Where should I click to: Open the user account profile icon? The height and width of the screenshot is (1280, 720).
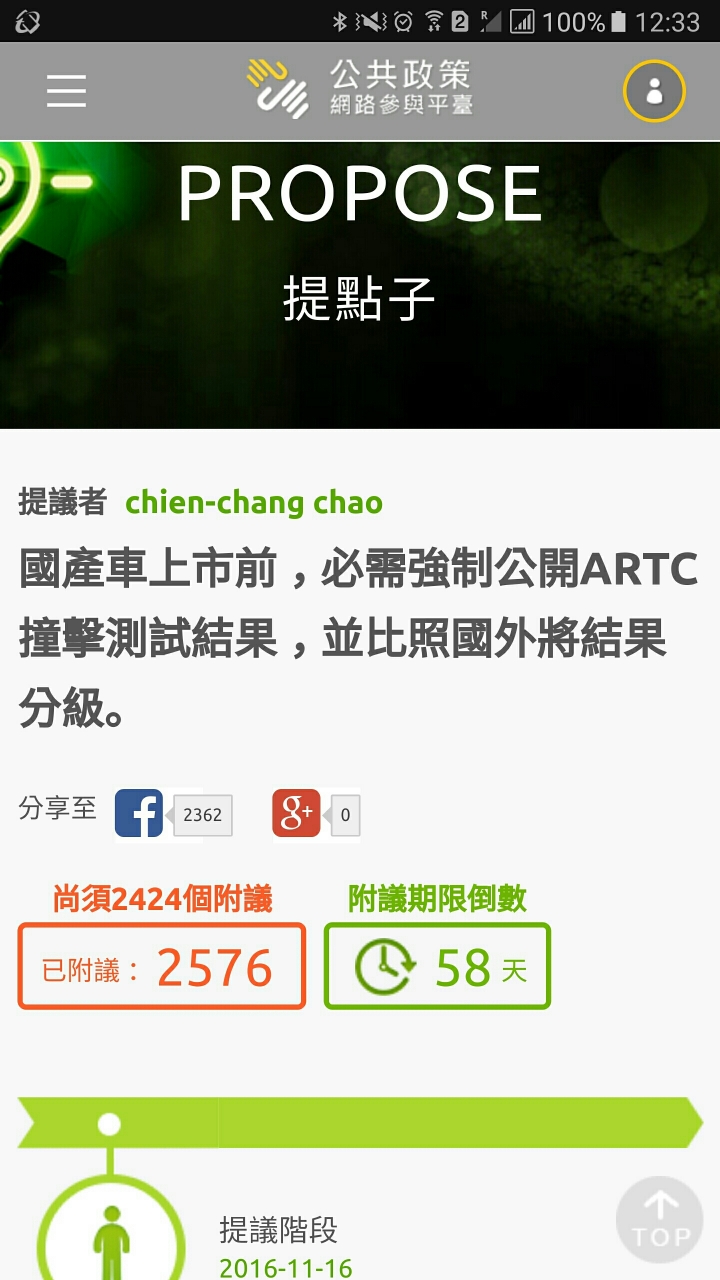(654, 91)
